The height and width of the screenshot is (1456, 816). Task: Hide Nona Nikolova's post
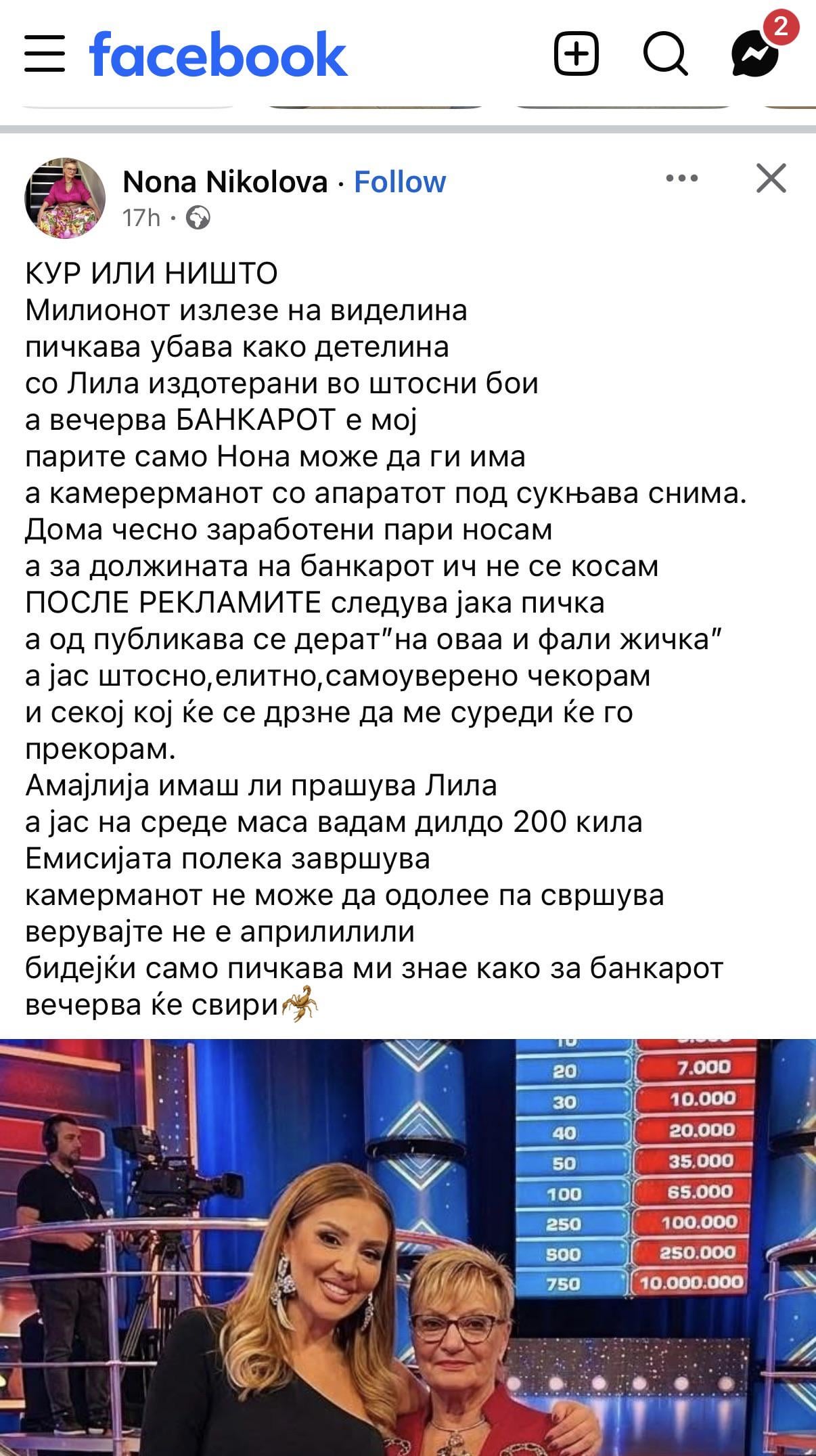coord(771,179)
